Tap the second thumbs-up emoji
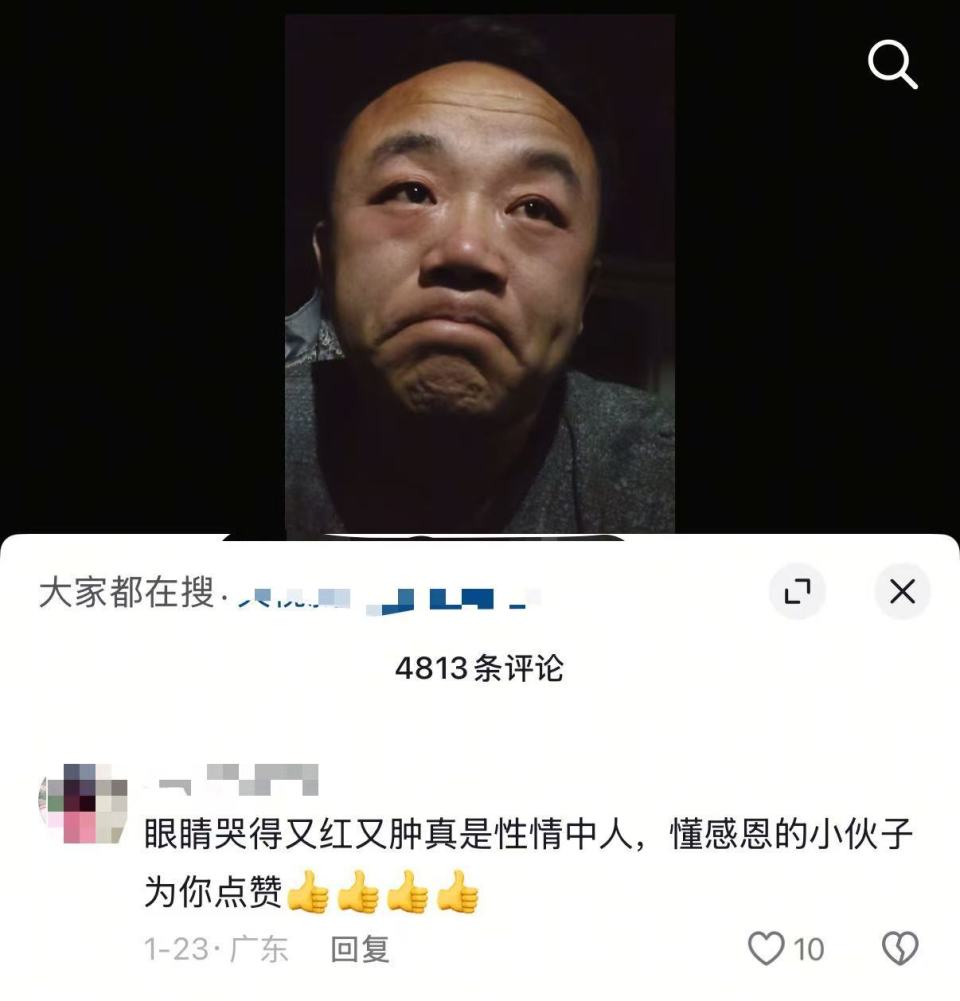This screenshot has width=960, height=1001. point(360,893)
